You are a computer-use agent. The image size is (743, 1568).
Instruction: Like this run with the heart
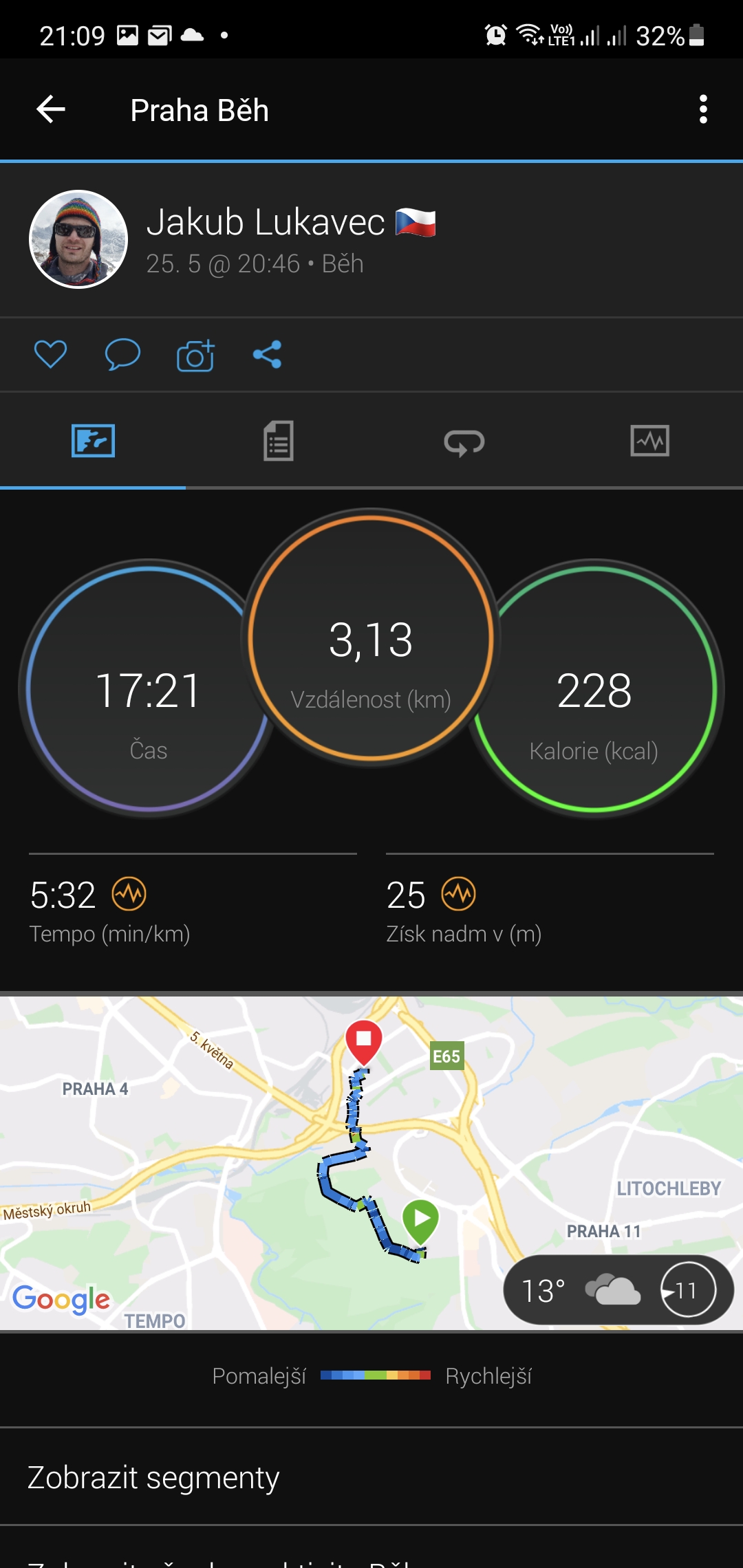pos(51,355)
